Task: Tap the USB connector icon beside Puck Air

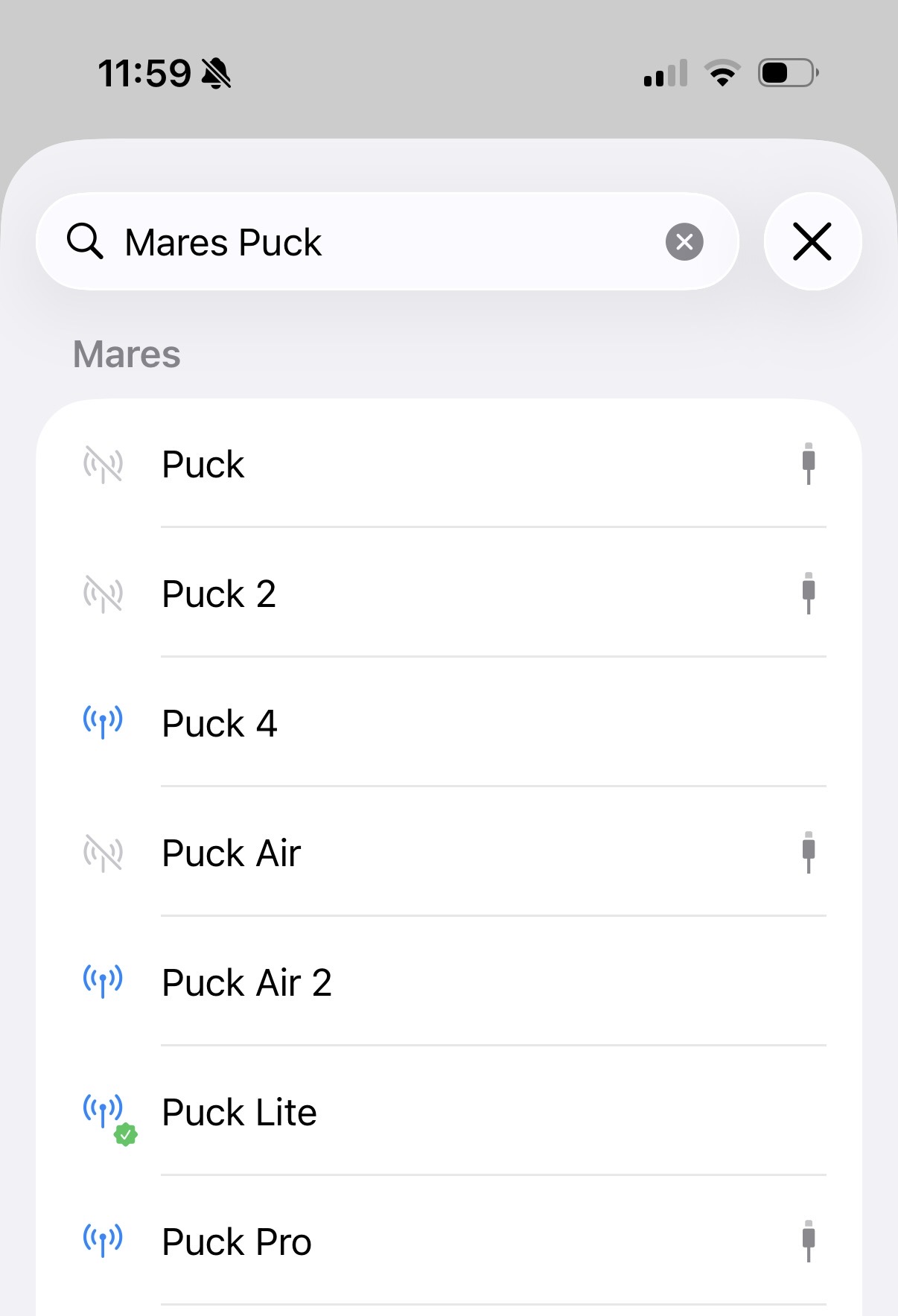Action: 809,853
